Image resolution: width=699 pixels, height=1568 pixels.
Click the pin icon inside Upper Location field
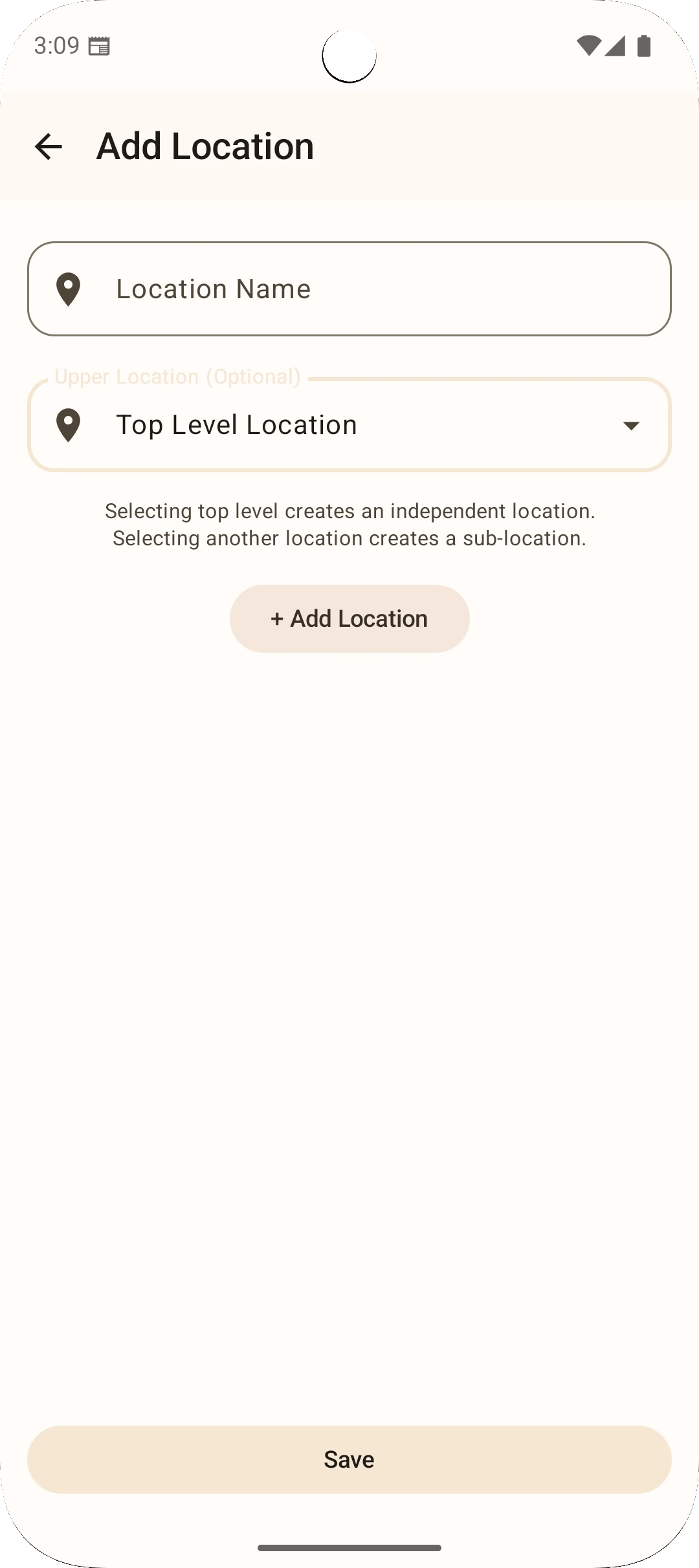click(x=70, y=424)
